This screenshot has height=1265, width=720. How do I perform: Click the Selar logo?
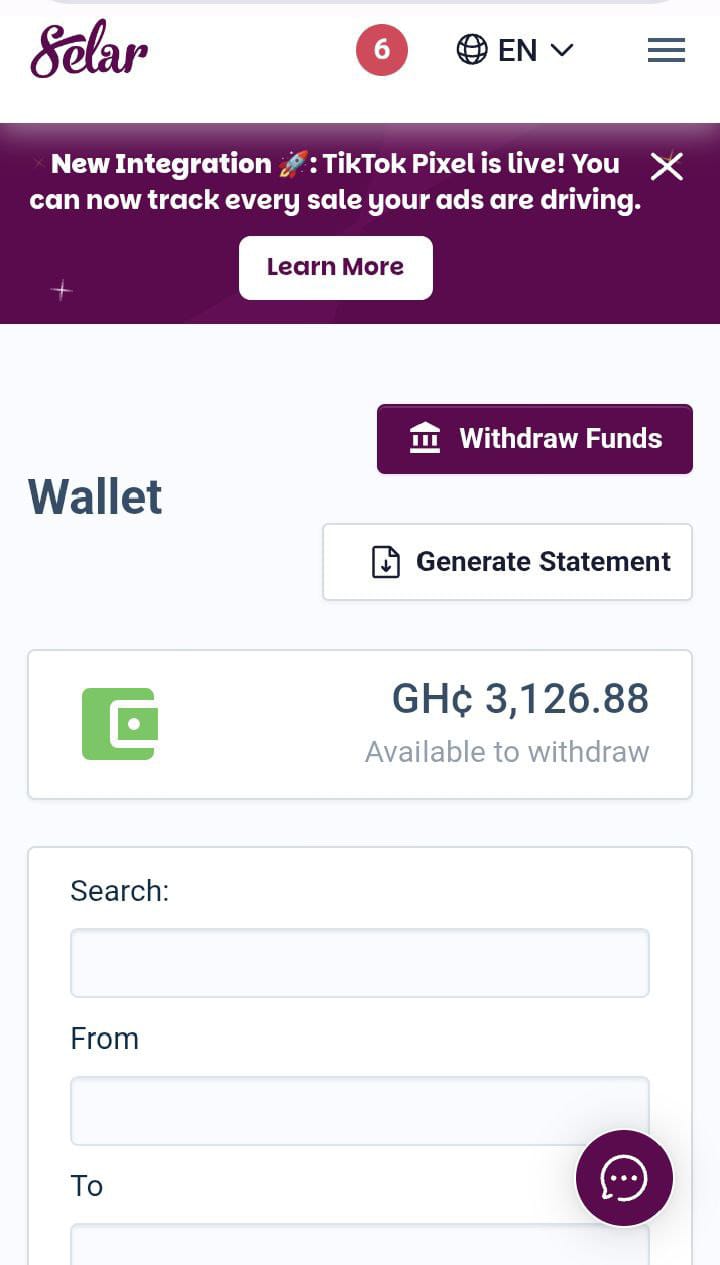click(89, 49)
